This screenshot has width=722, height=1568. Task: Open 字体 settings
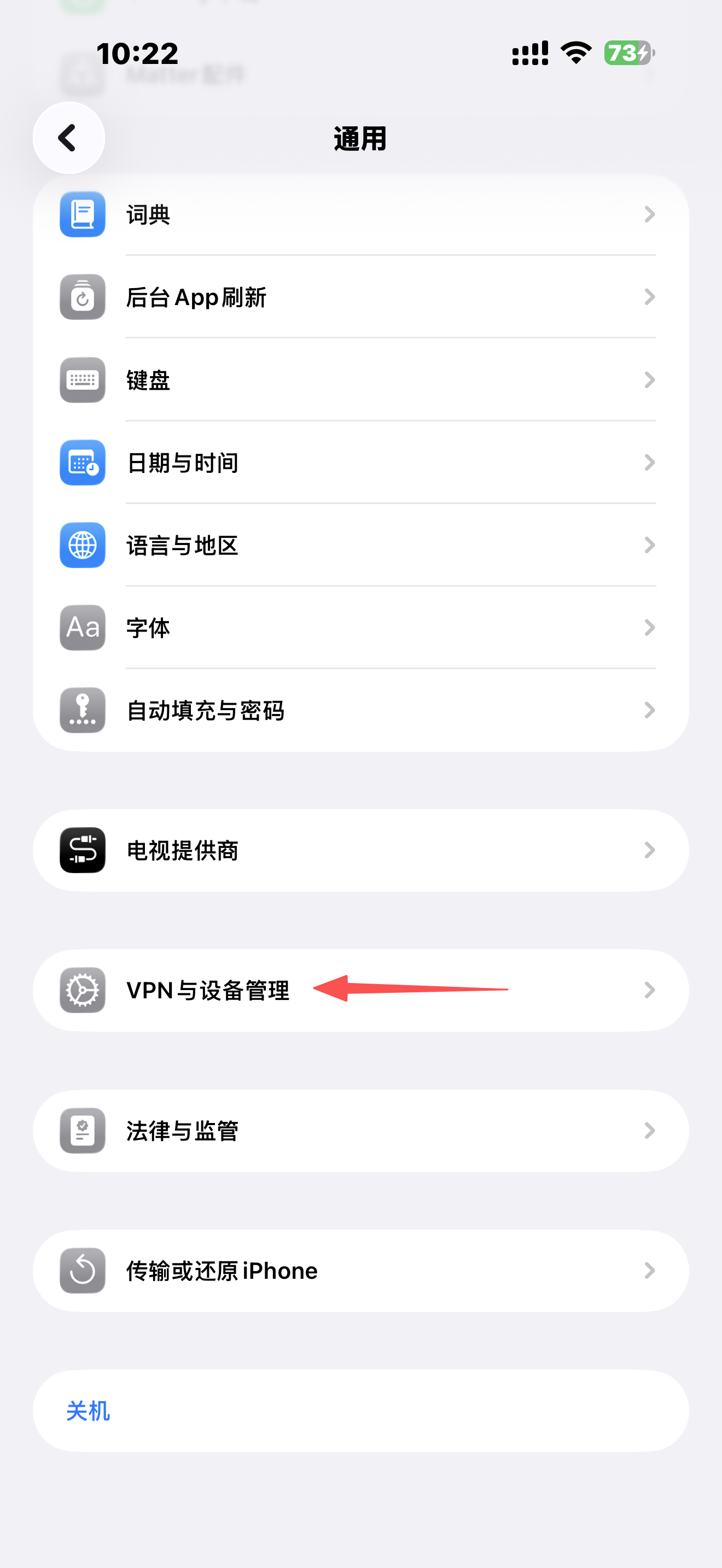pos(360,628)
